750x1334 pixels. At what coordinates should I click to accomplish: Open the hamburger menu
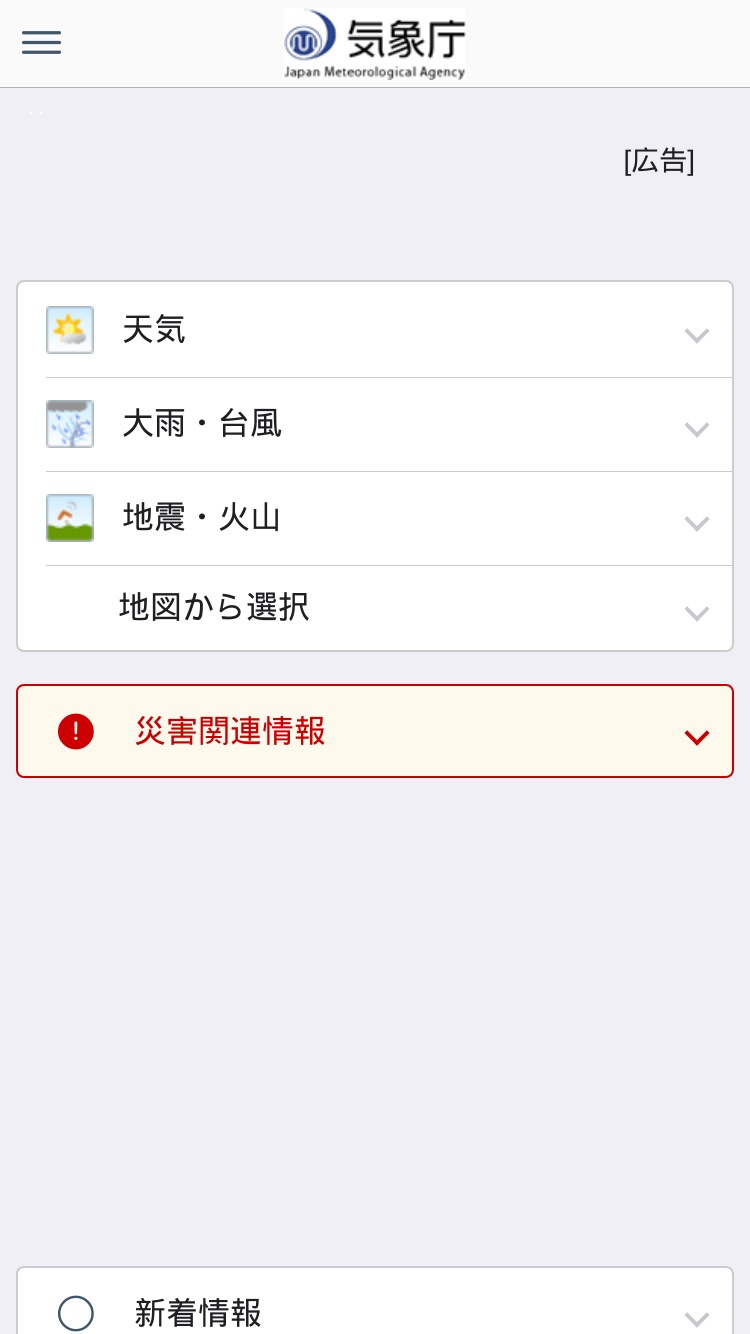(x=41, y=42)
